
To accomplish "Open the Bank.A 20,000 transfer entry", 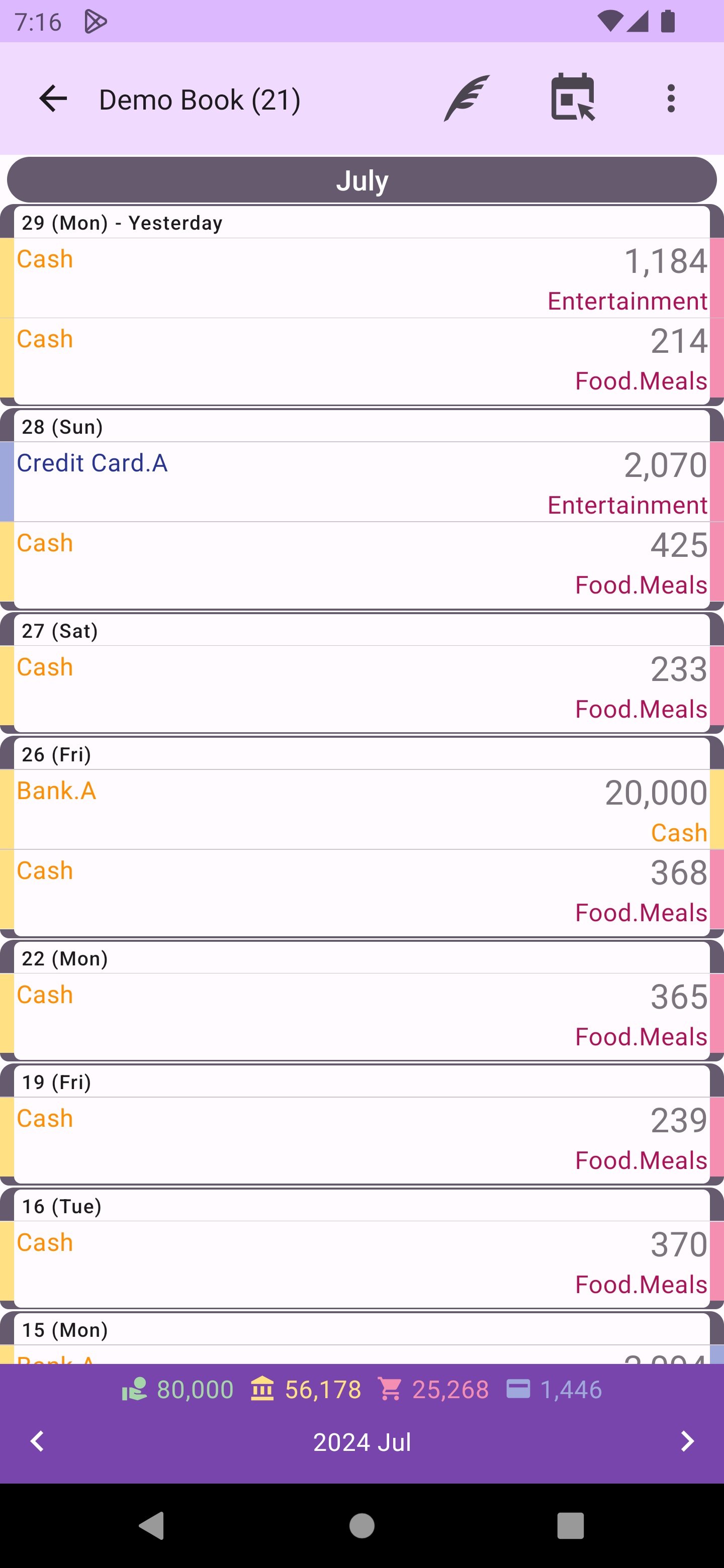I will (x=361, y=810).
